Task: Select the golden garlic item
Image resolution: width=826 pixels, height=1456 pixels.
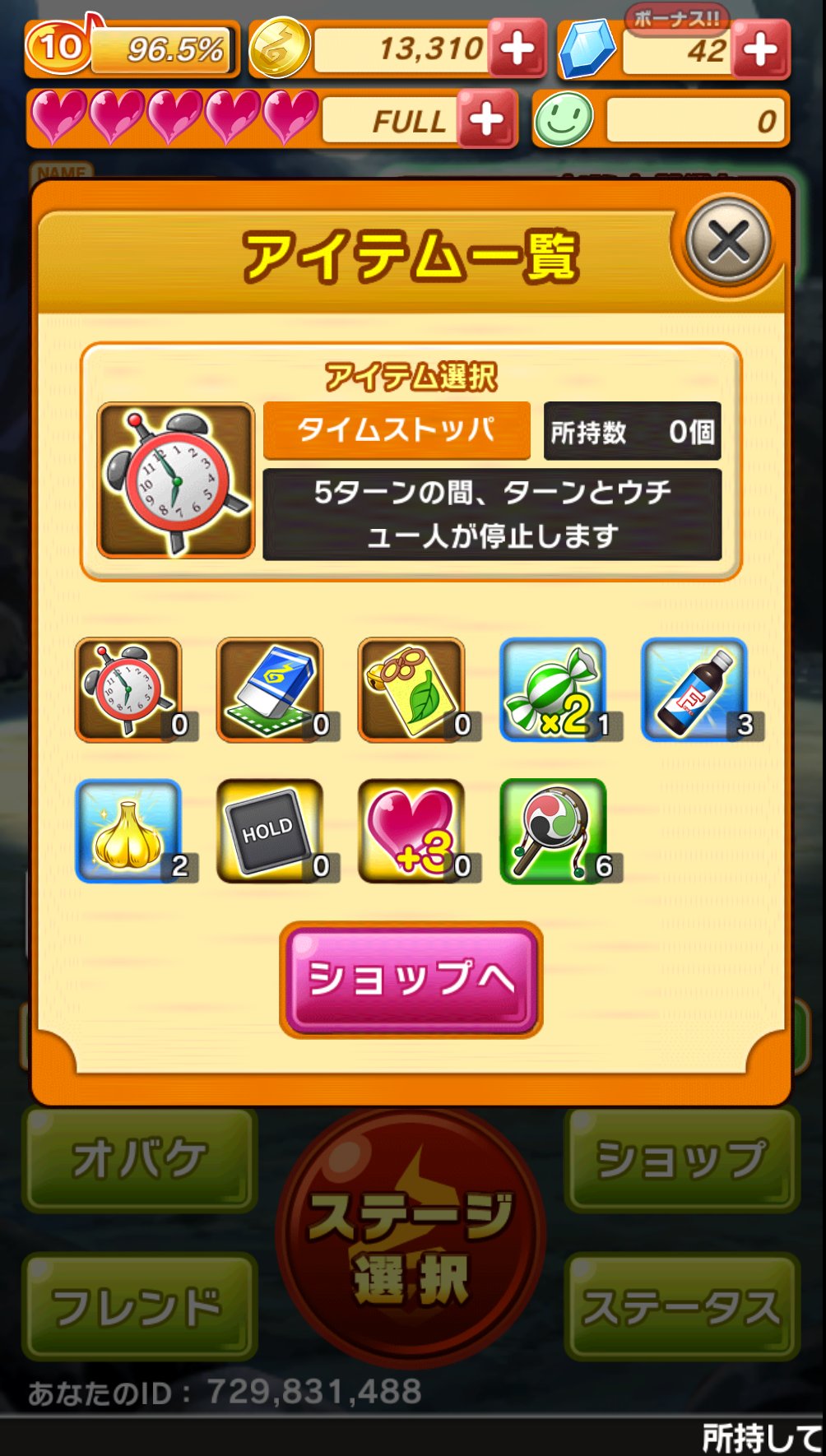Action: pyautogui.click(x=129, y=831)
